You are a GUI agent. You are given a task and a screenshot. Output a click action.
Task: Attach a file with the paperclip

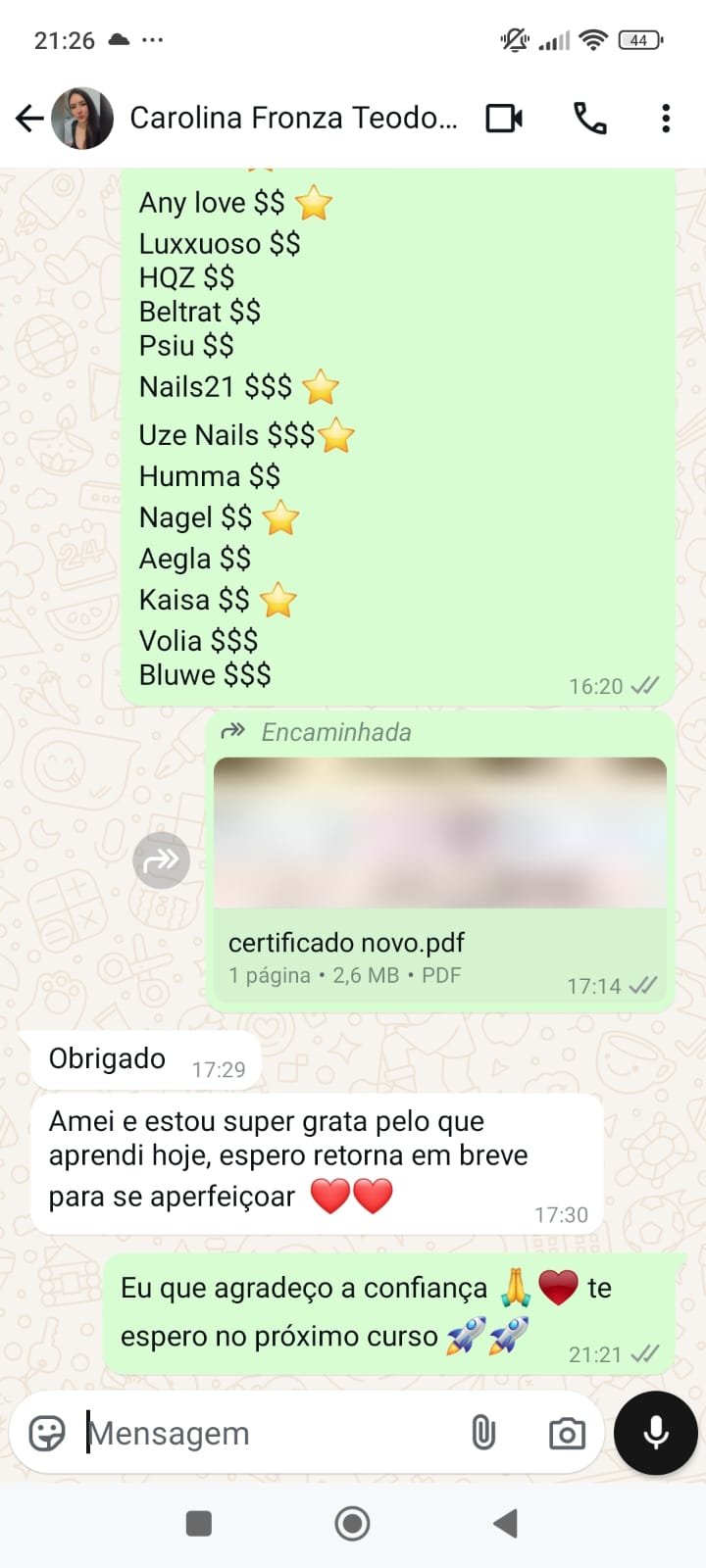point(483,1433)
